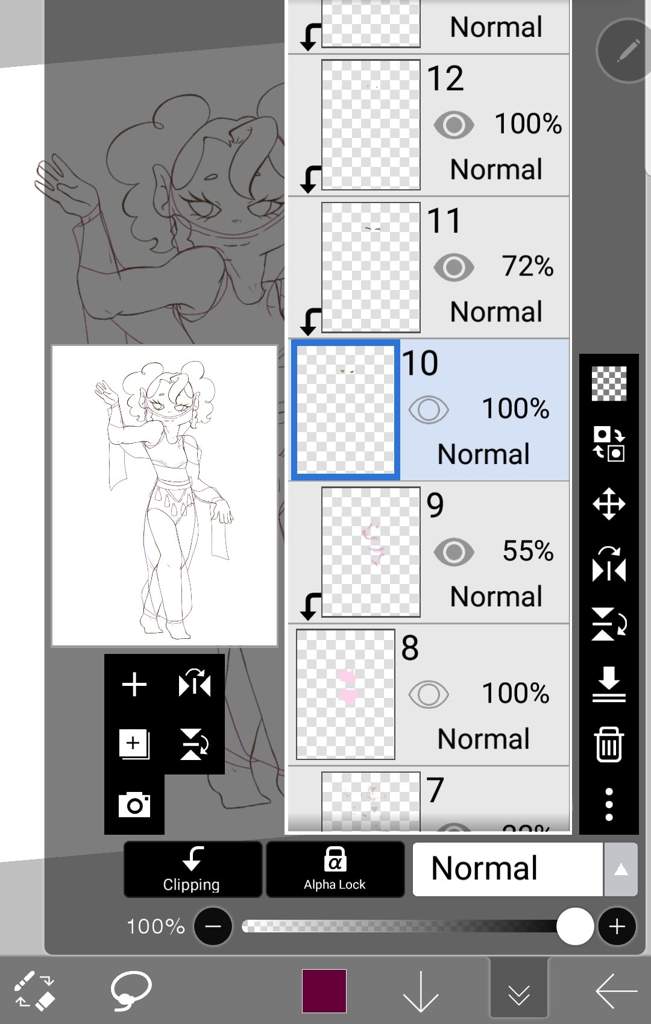The height and width of the screenshot is (1024, 651).
Task: Open the Normal blend mode dropdown
Action: pyautogui.click(x=523, y=868)
